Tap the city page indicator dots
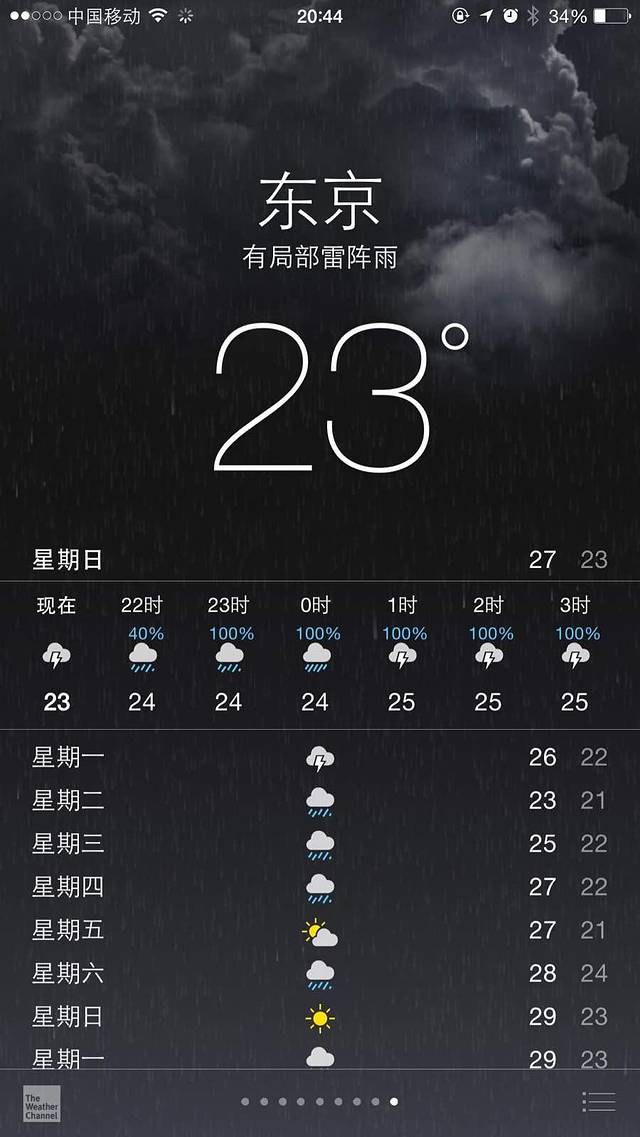 click(x=320, y=1102)
